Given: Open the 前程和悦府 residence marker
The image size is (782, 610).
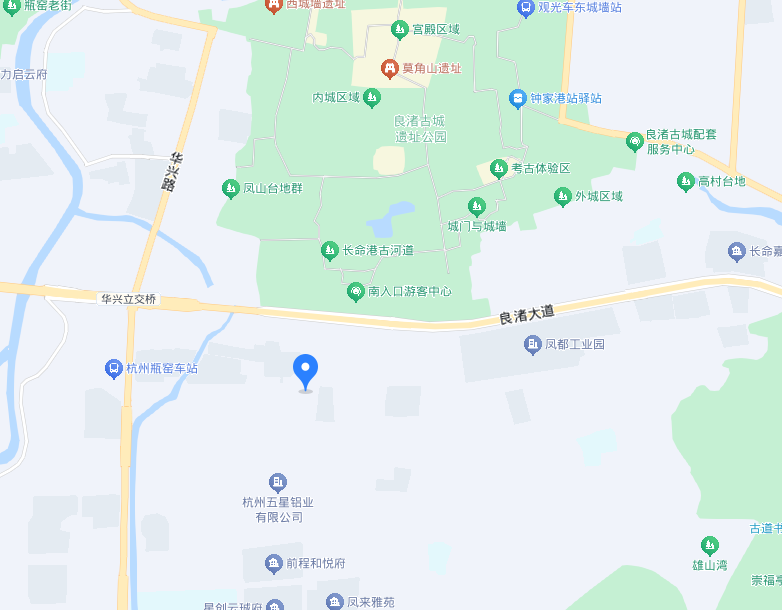Looking at the screenshot, I should point(273,564).
